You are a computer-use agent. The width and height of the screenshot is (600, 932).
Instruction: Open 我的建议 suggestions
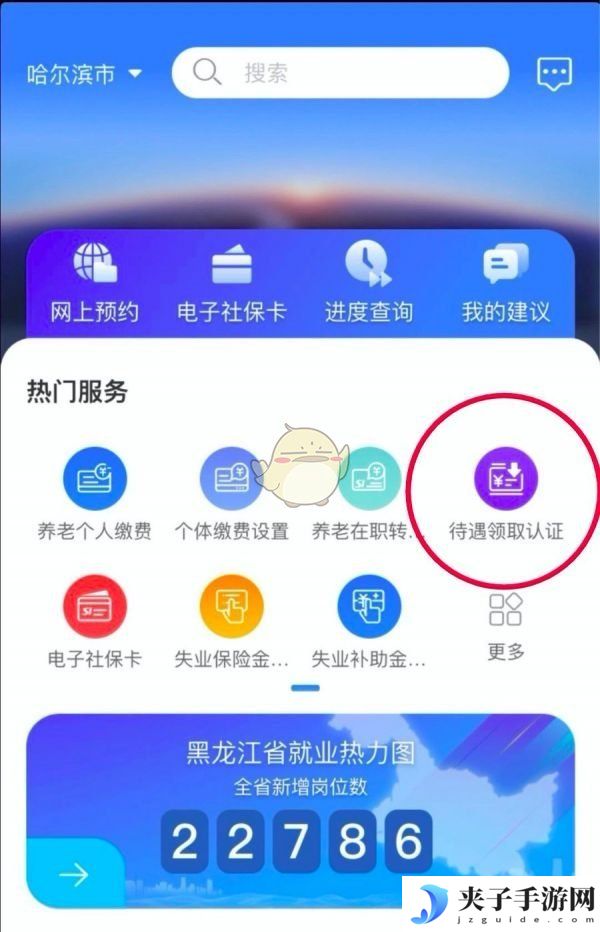pyautogui.click(x=505, y=284)
